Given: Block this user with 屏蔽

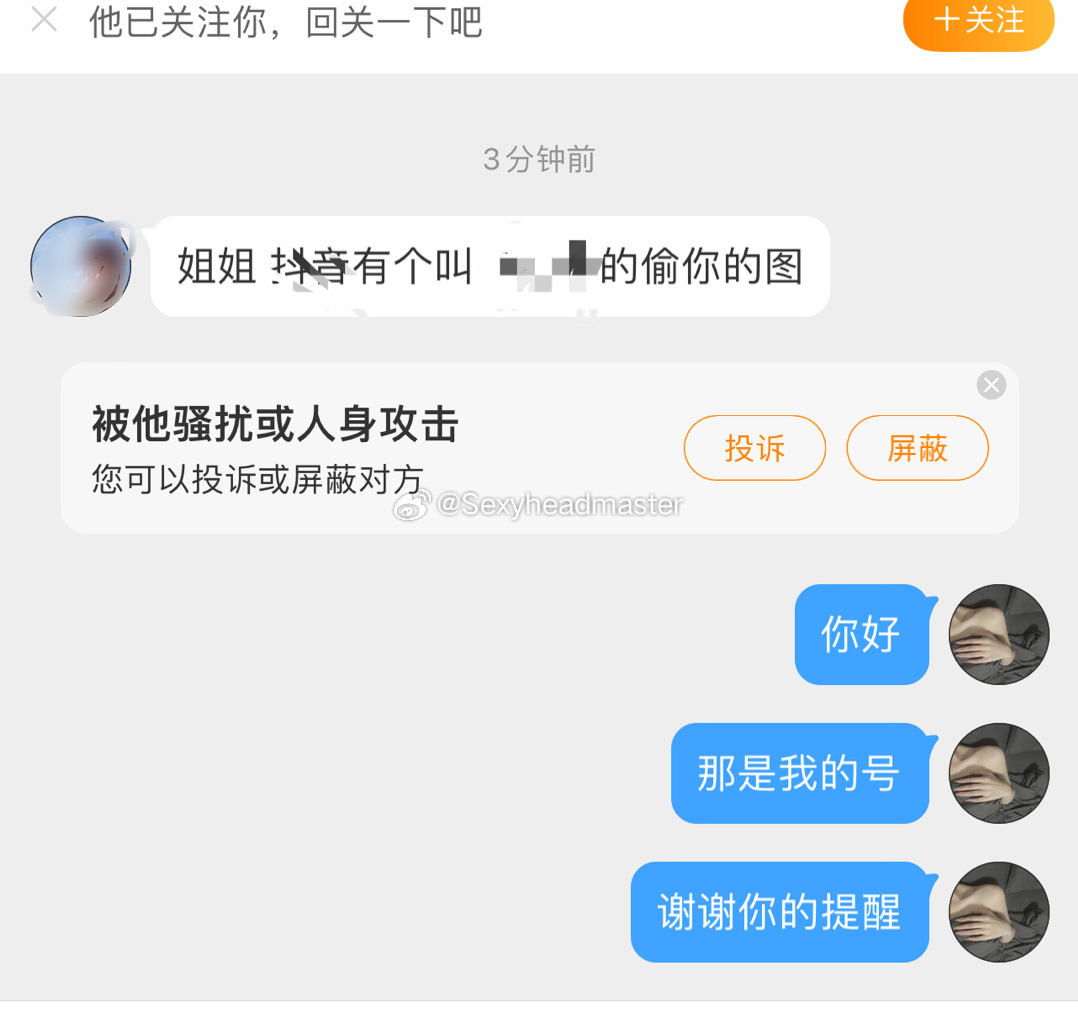Looking at the screenshot, I should coord(917,448).
